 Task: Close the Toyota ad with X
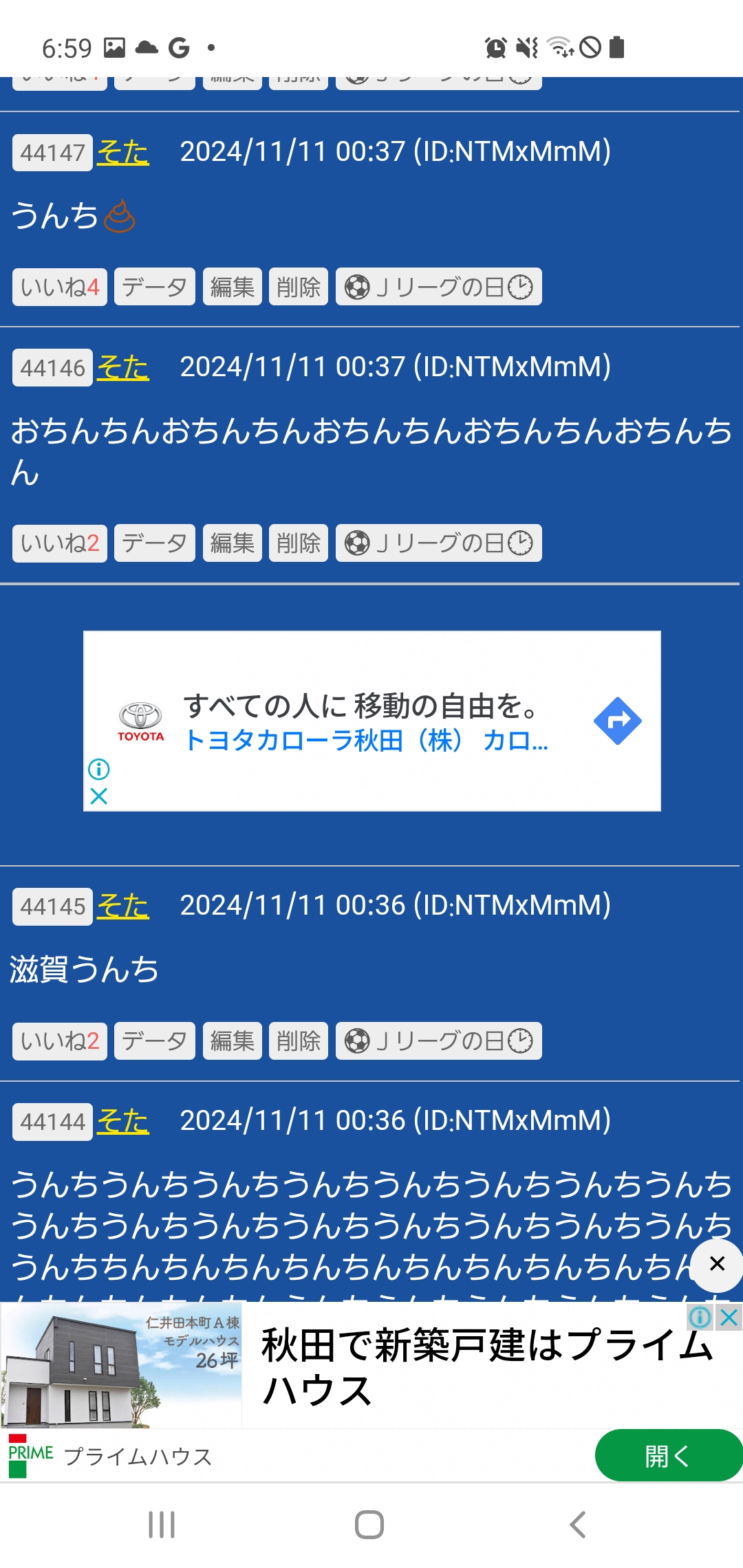99,796
